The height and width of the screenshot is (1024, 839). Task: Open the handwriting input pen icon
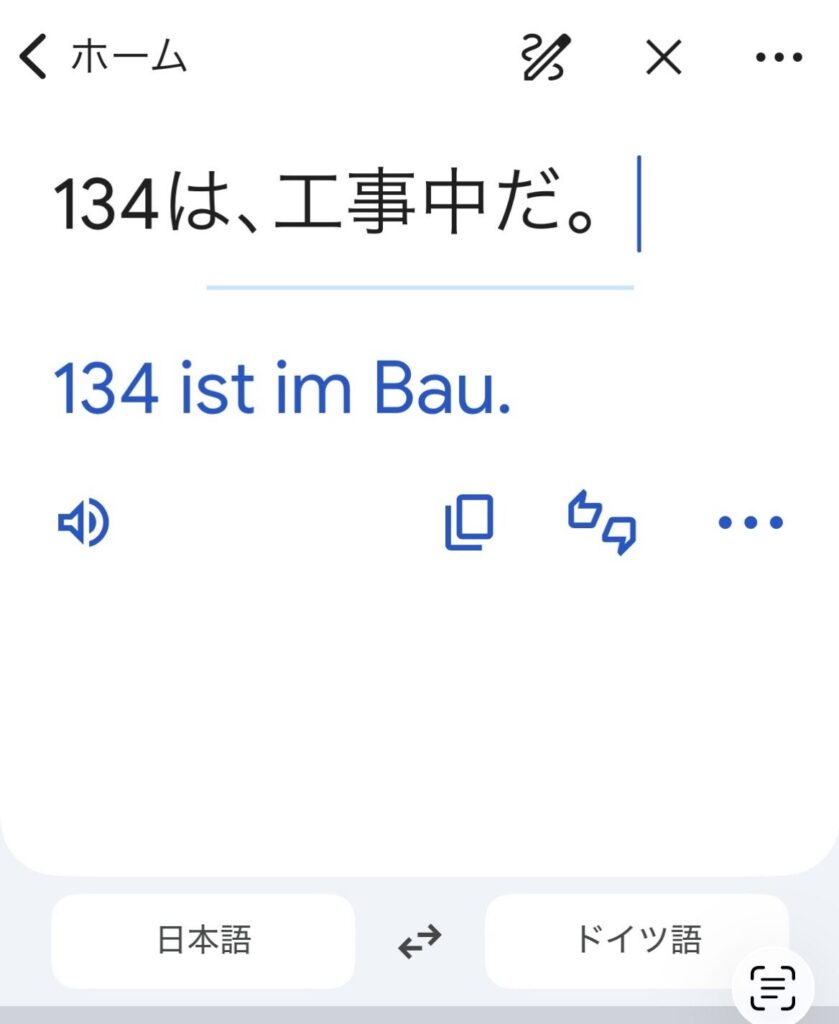(547, 58)
